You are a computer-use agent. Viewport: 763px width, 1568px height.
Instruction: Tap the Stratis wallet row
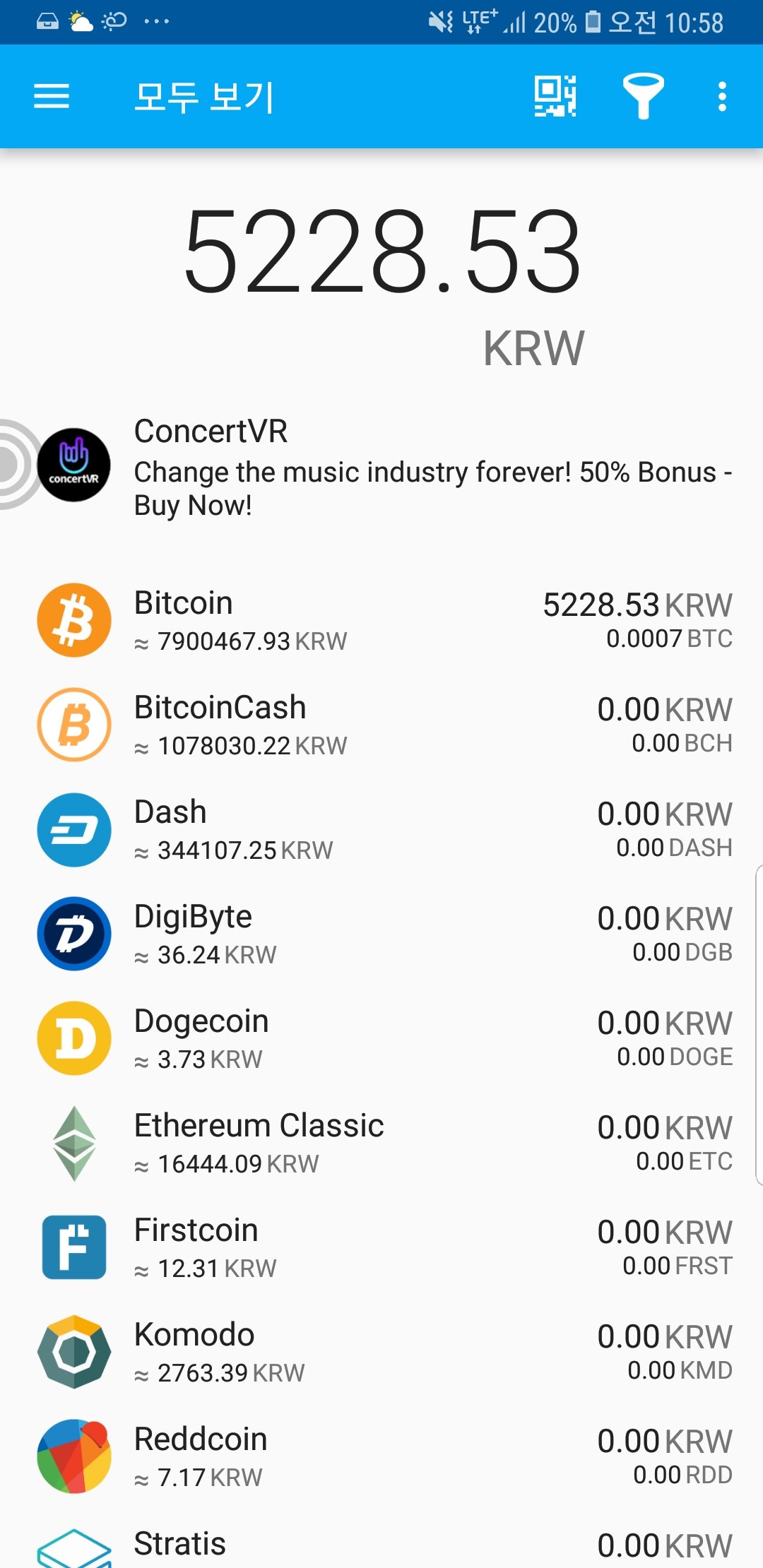(381, 1547)
